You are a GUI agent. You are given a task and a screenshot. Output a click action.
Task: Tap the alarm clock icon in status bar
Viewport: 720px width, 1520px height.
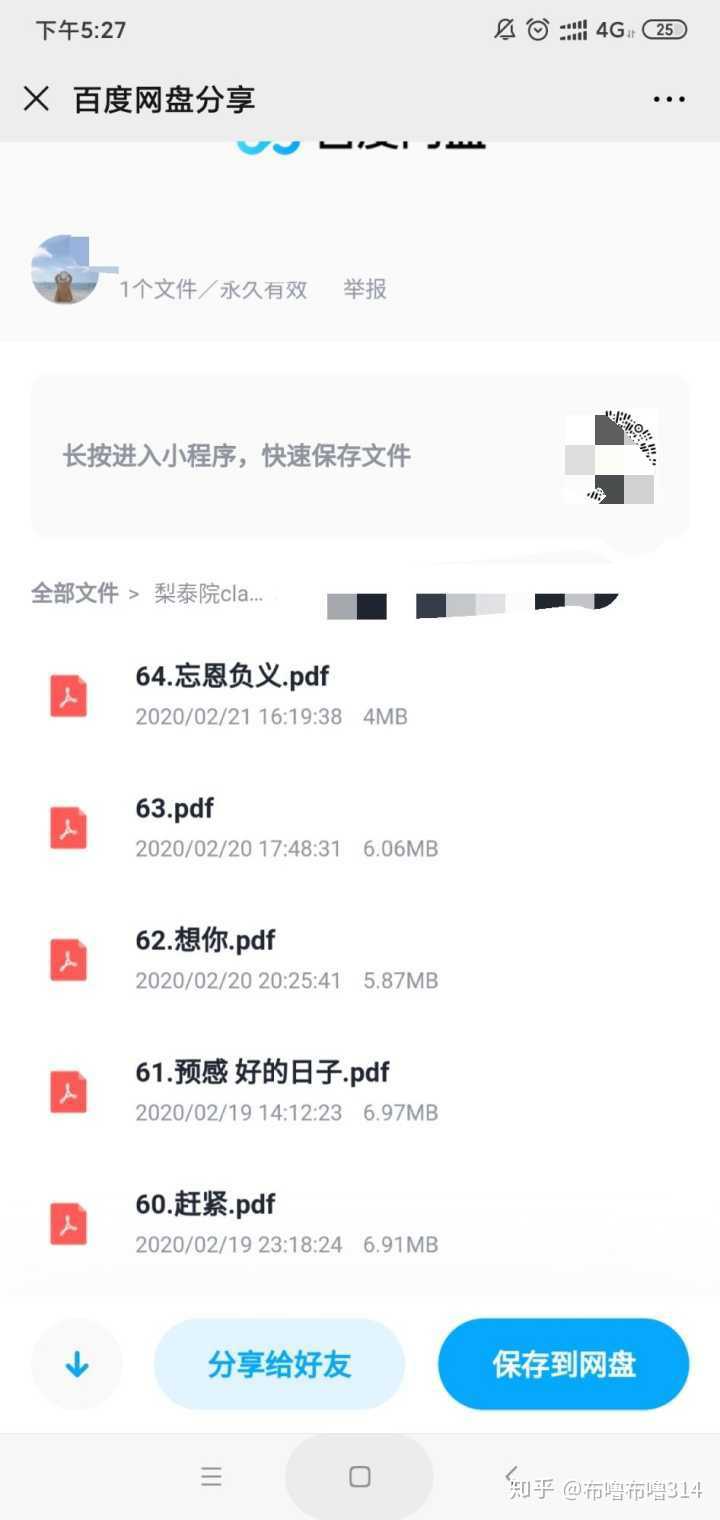coord(537,30)
